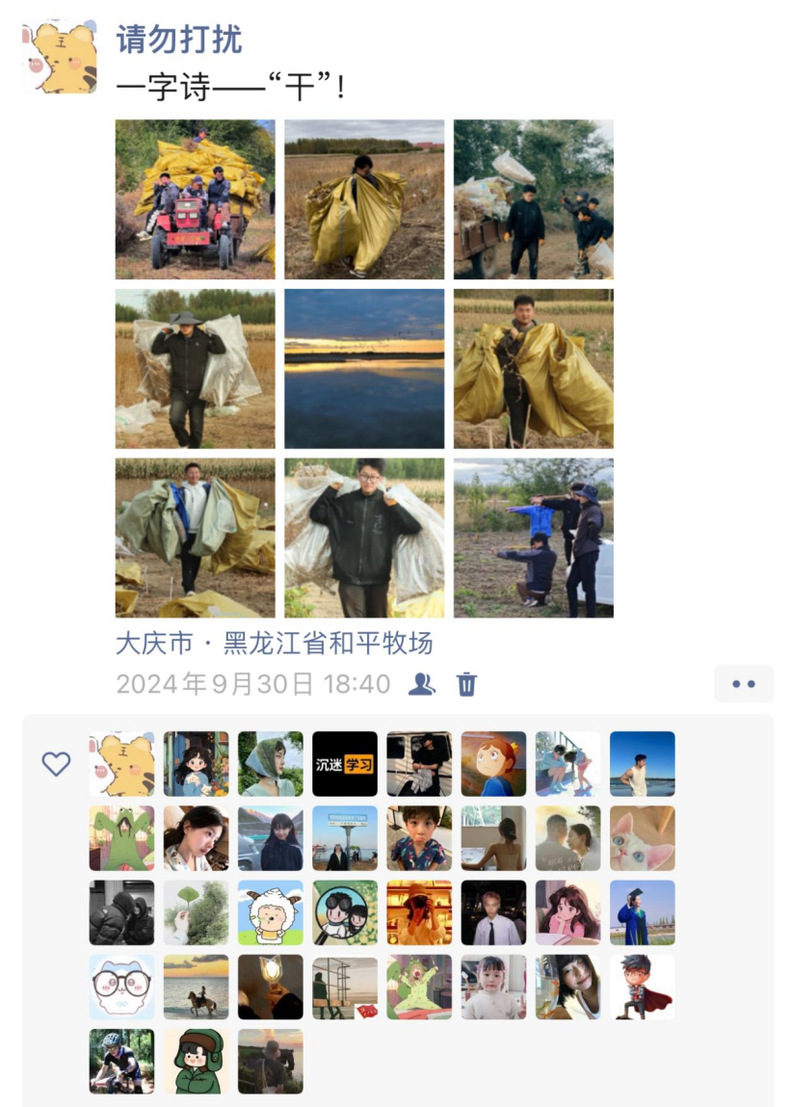Screen dimensions: 799x1107
Task: Enlarge the photo of the man in the hat
Action: pos(195,369)
